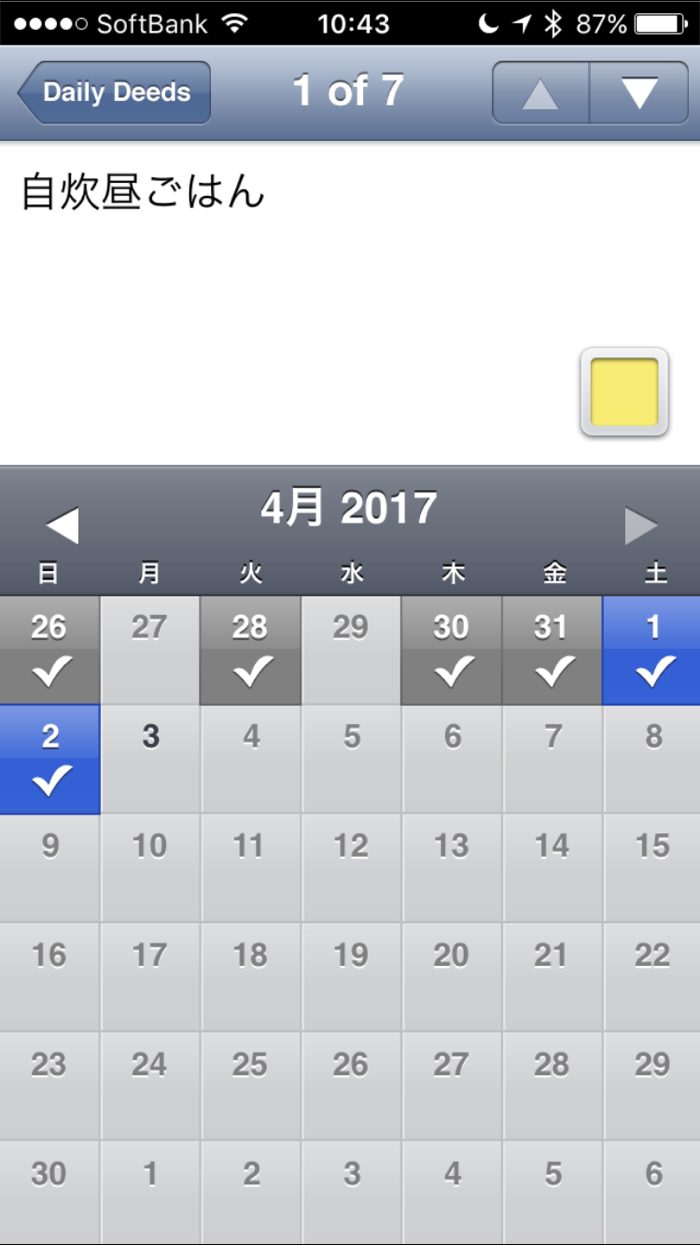The image size is (700, 1245).
Task: Open the yellow color swatch
Action: tap(624, 392)
